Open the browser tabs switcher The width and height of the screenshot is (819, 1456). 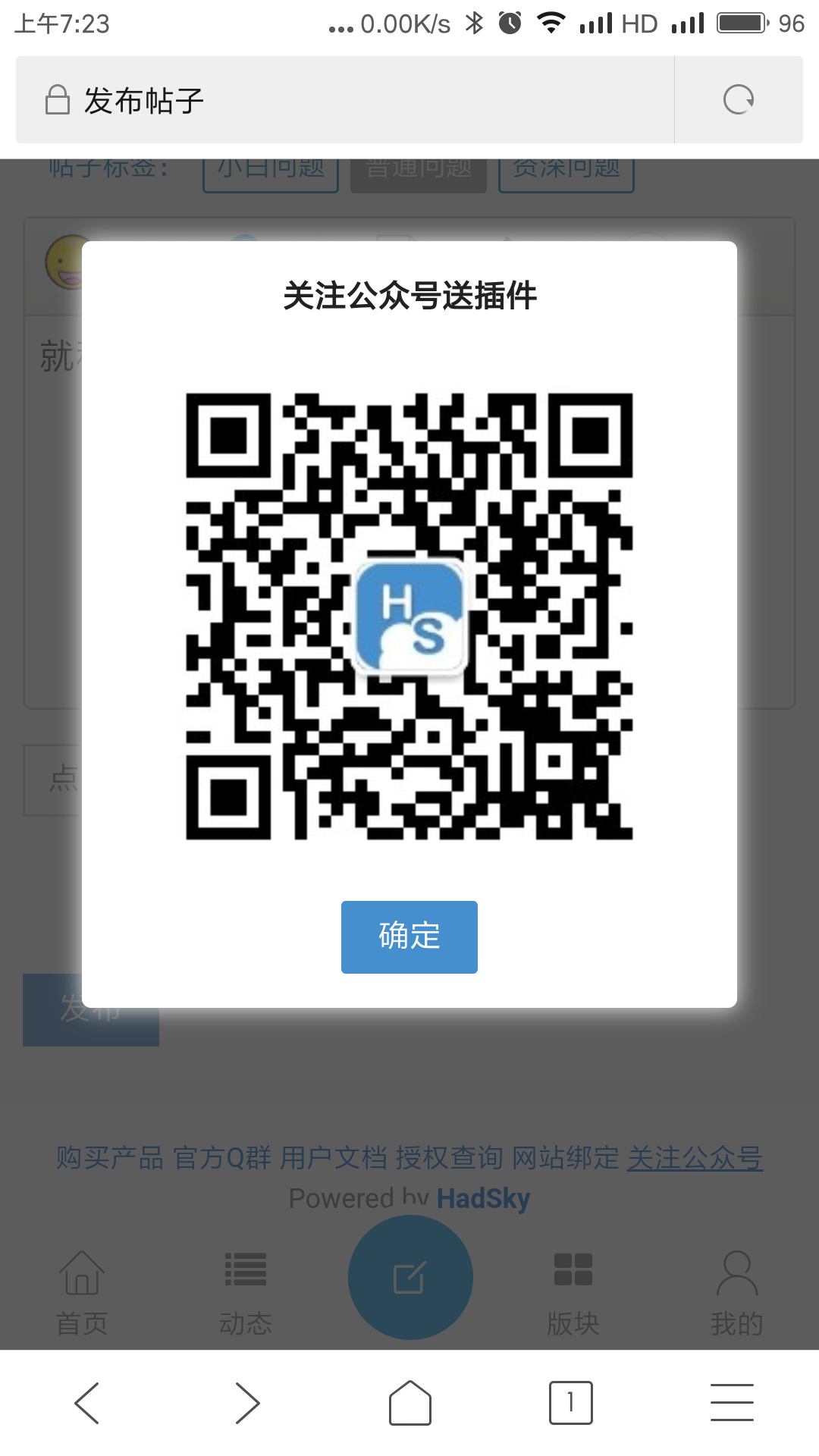pos(570,1403)
